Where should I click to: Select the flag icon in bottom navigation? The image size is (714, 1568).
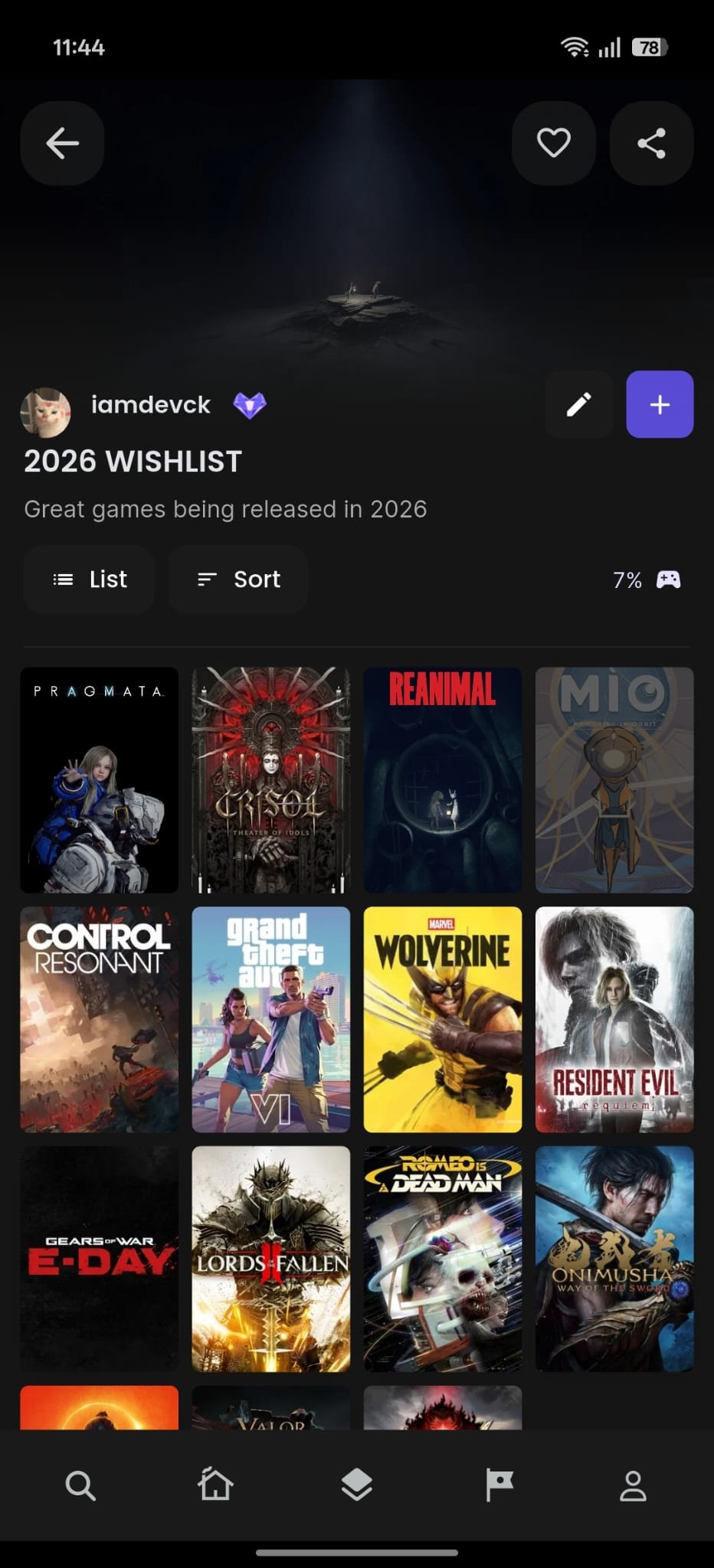499,1484
